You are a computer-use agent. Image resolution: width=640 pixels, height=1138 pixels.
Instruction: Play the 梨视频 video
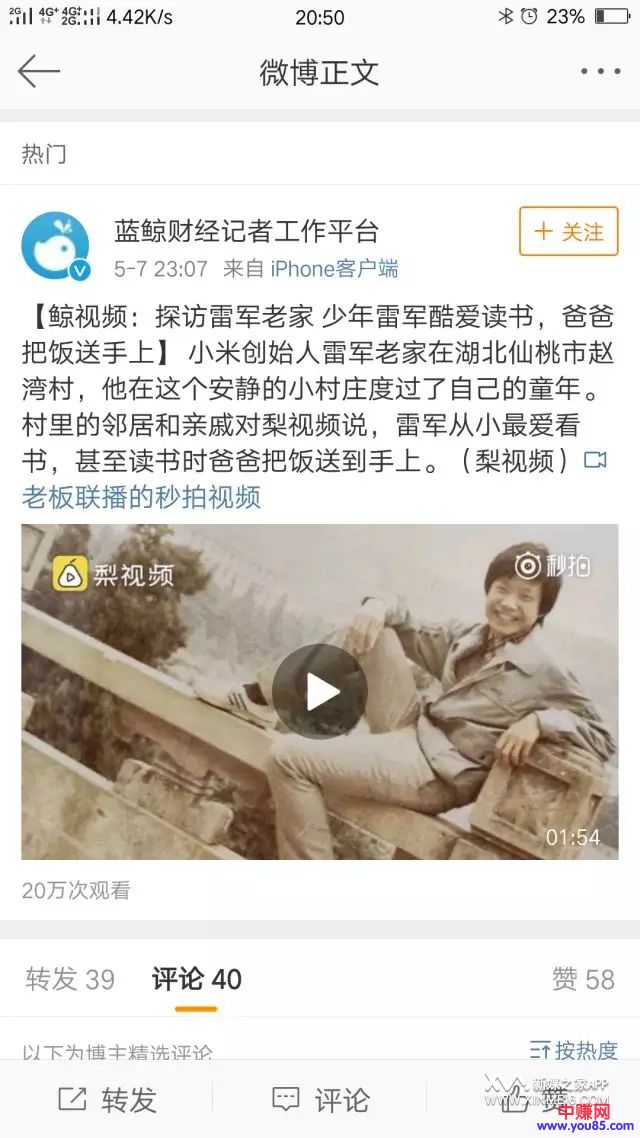(319, 691)
